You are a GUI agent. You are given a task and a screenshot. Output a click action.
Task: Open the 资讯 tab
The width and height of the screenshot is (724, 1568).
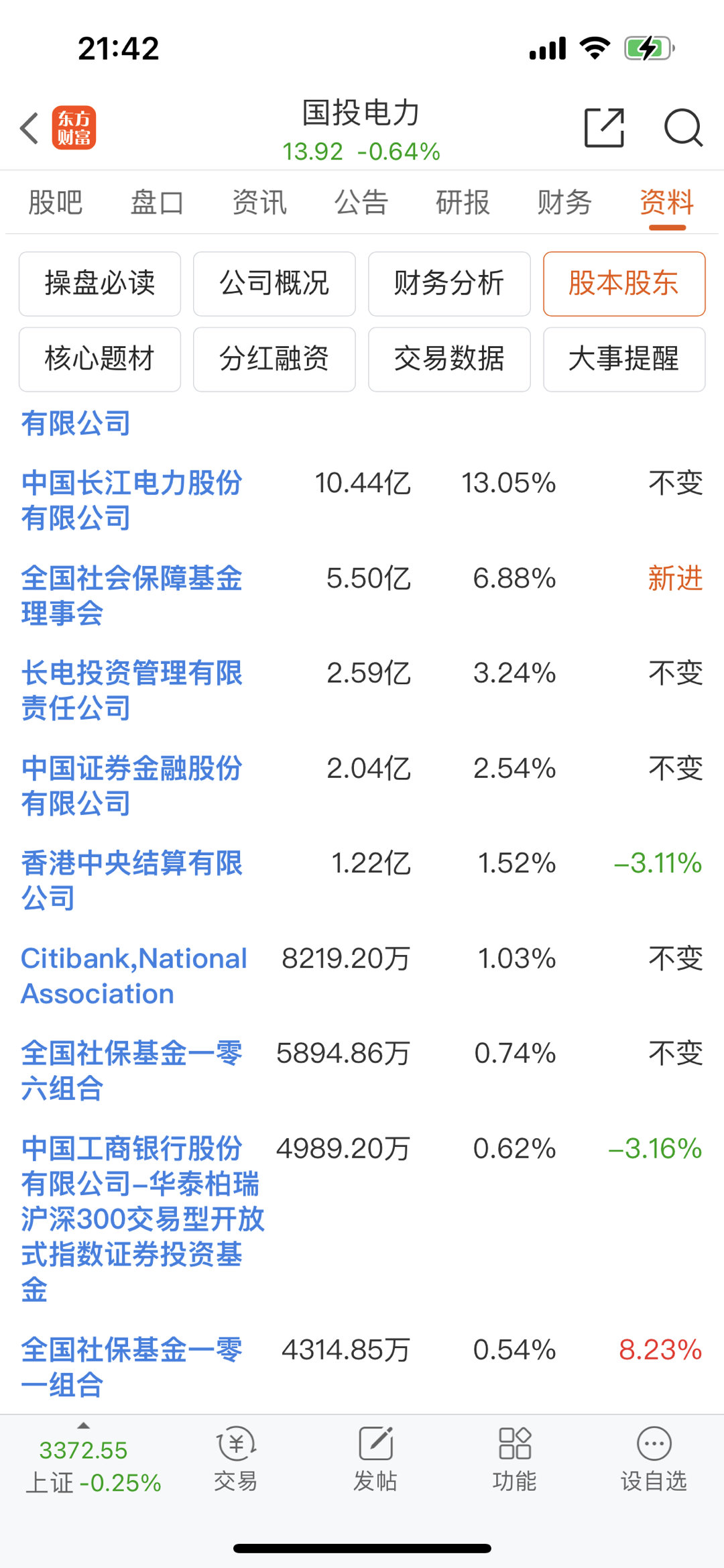point(259,203)
